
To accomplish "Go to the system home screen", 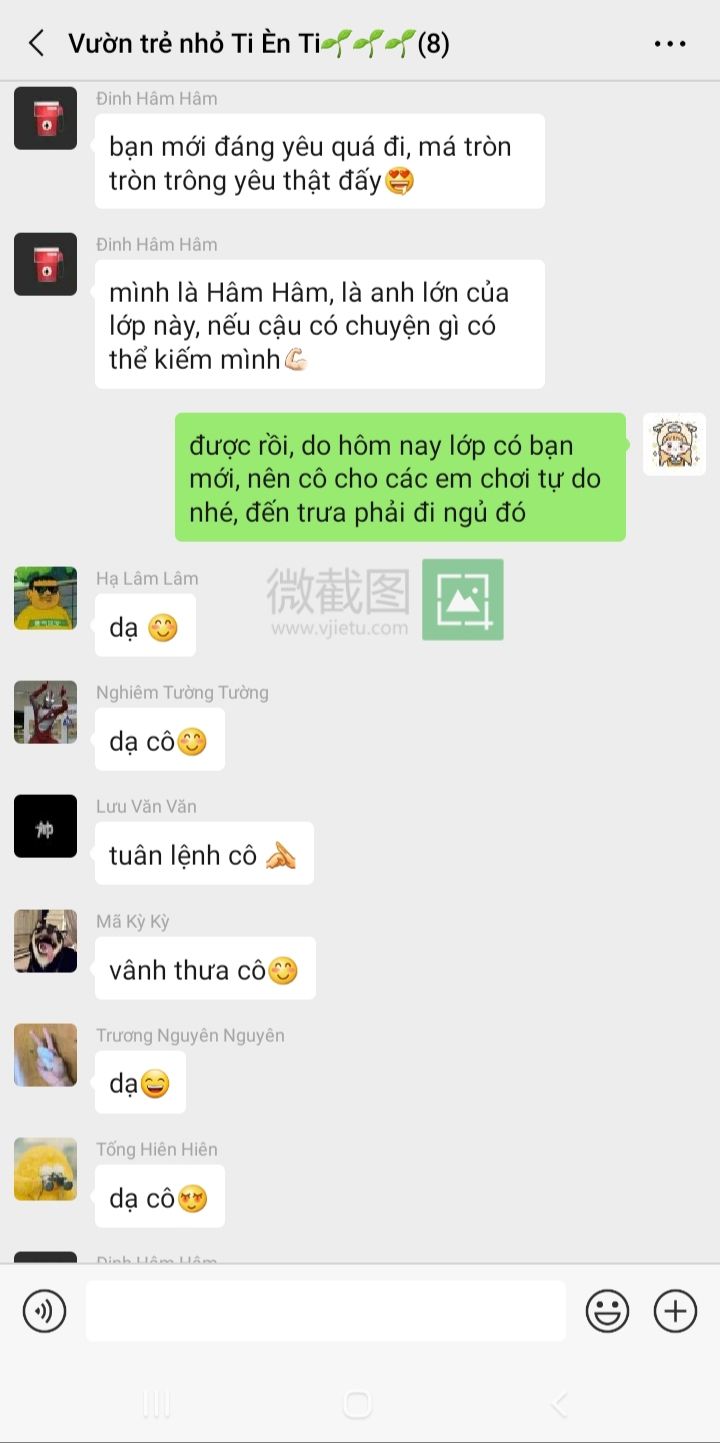I will 358,1404.
